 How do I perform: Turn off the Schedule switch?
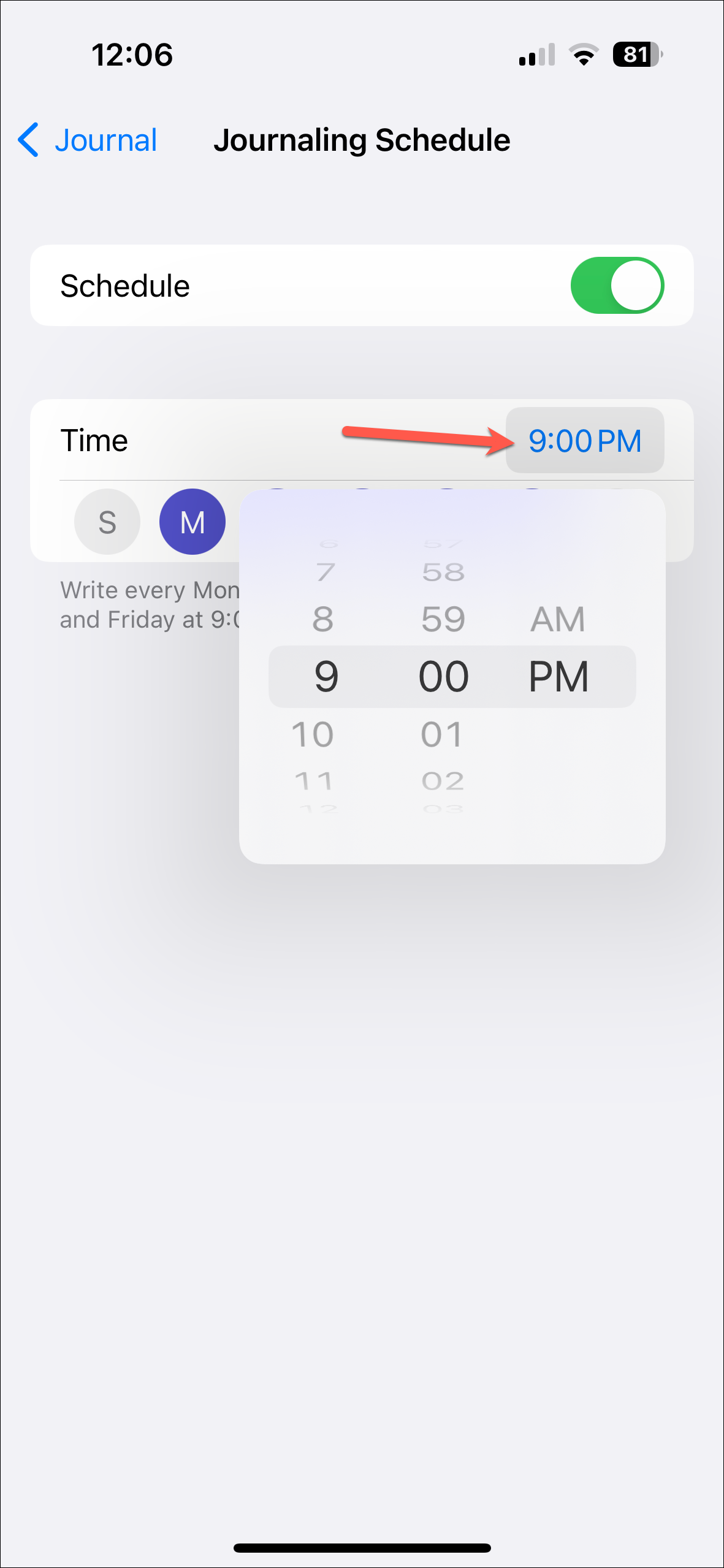(617, 286)
